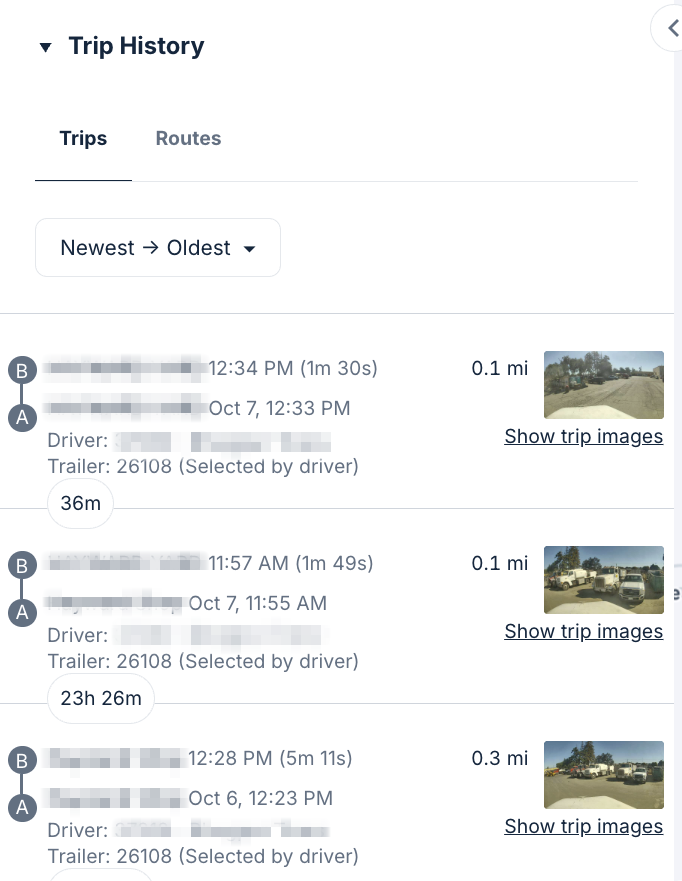The height and width of the screenshot is (881, 682).
Task: Show trip images for the 11:57 AM trip
Action: pyautogui.click(x=583, y=631)
